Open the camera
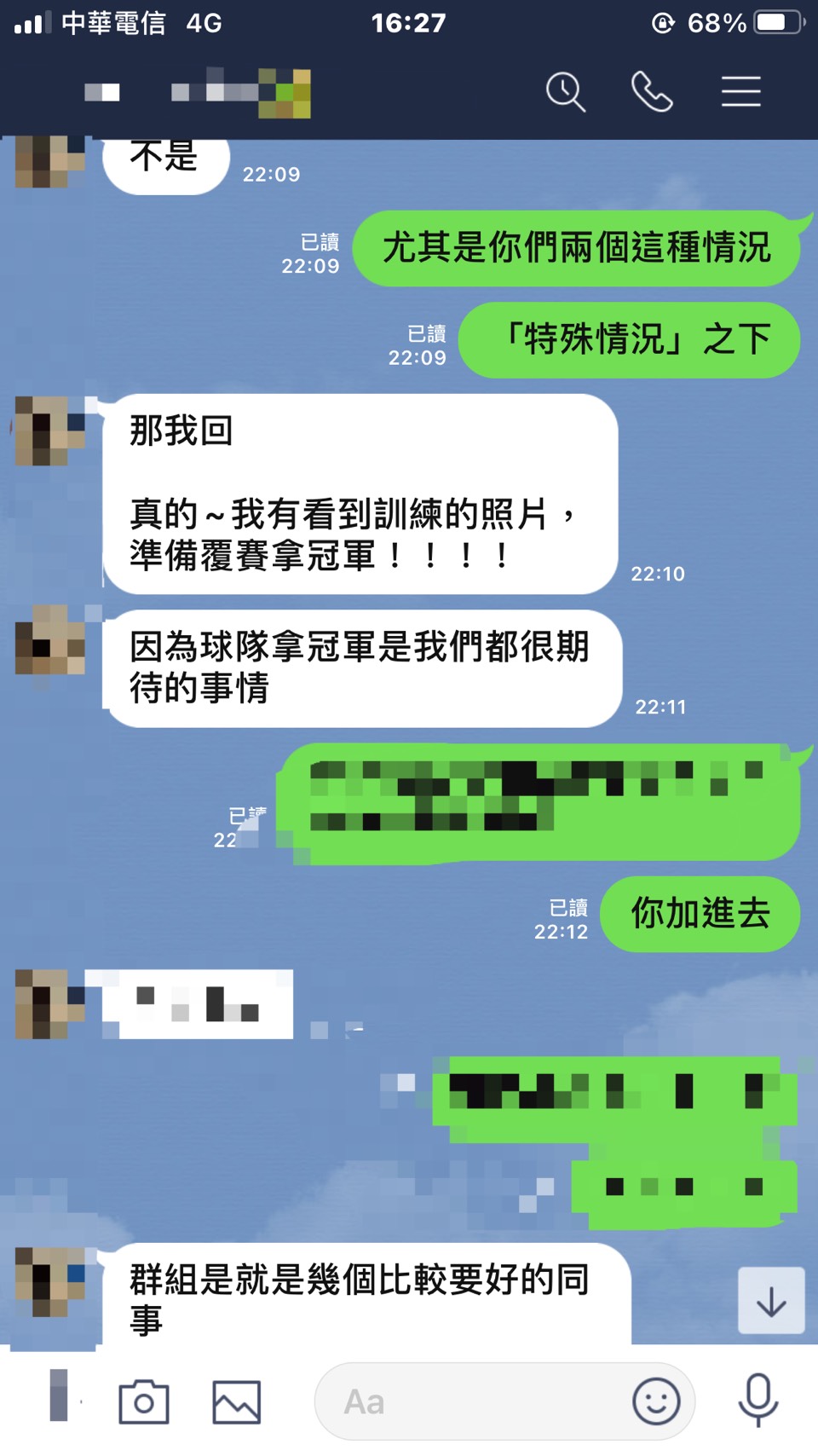The image size is (818, 1456). [x=143, y=1401]
